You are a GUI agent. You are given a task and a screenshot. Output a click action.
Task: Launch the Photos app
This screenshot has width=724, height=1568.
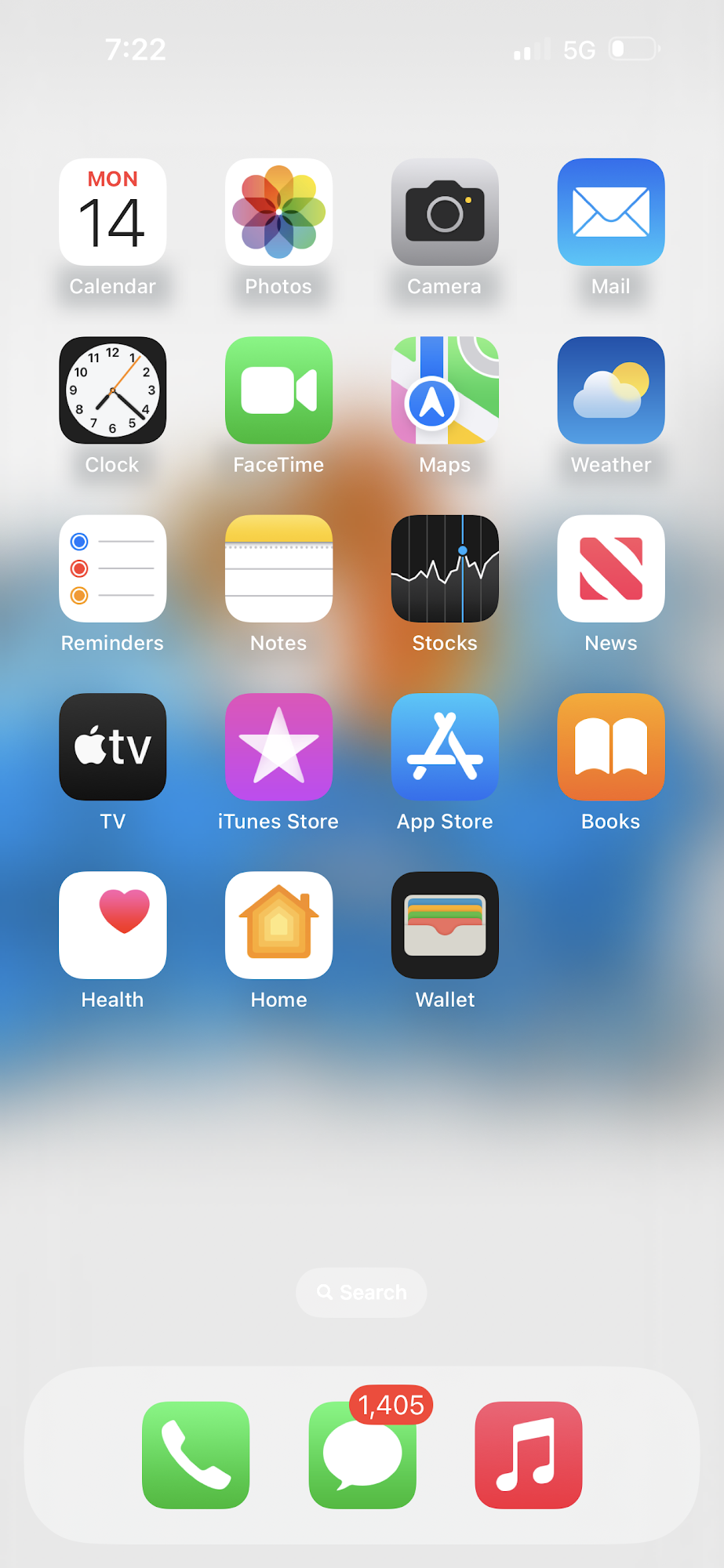pyautogui.click(x=278, y=212)
